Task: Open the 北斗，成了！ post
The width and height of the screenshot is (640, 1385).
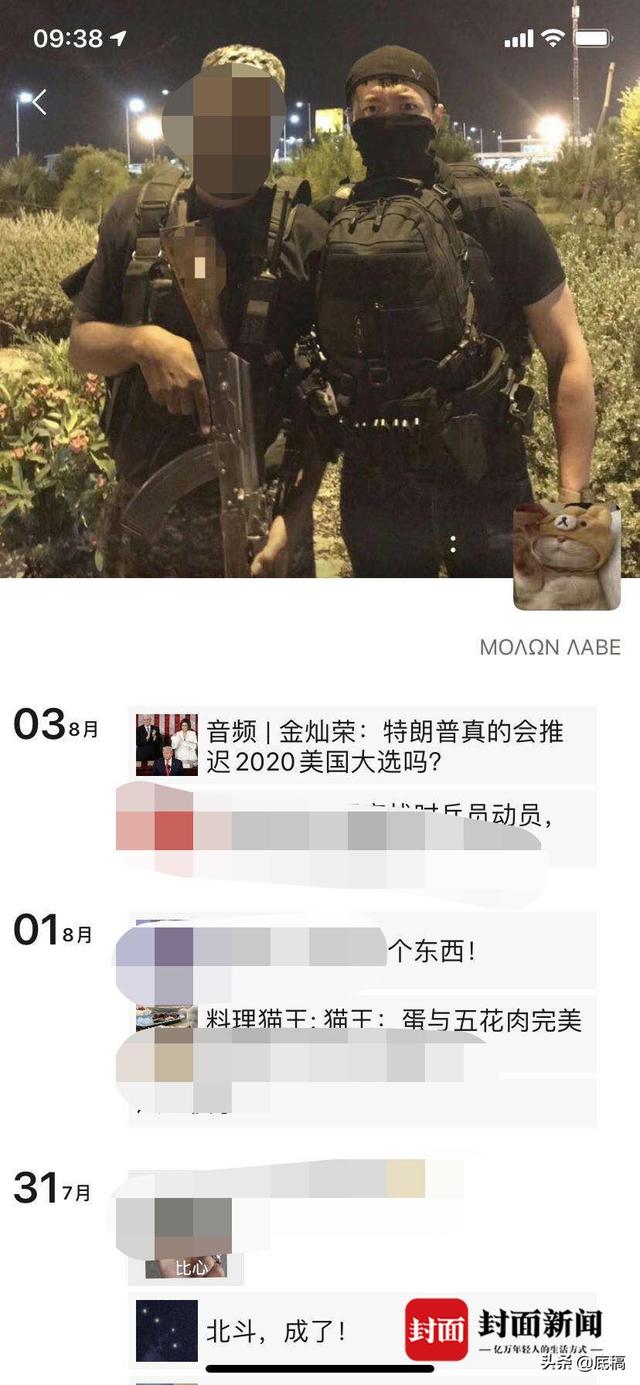Action: click(276, 1331)
